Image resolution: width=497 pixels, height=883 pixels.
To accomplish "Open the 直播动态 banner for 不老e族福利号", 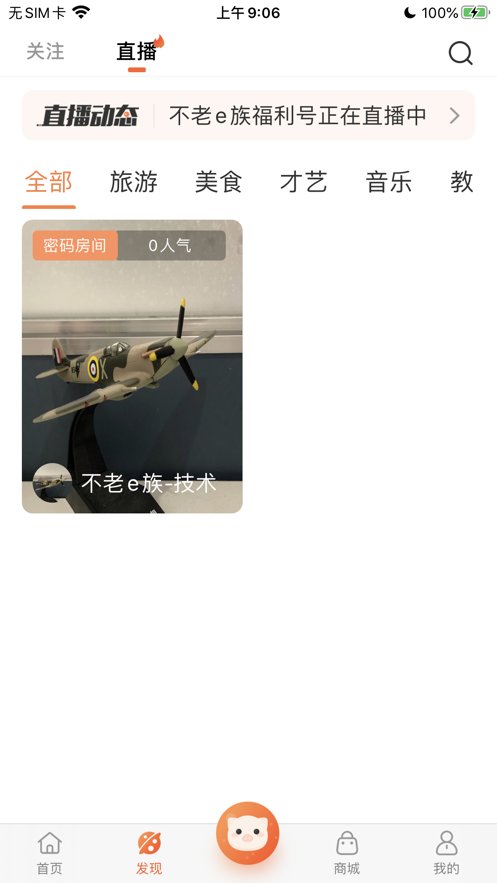I will point(248,115).
